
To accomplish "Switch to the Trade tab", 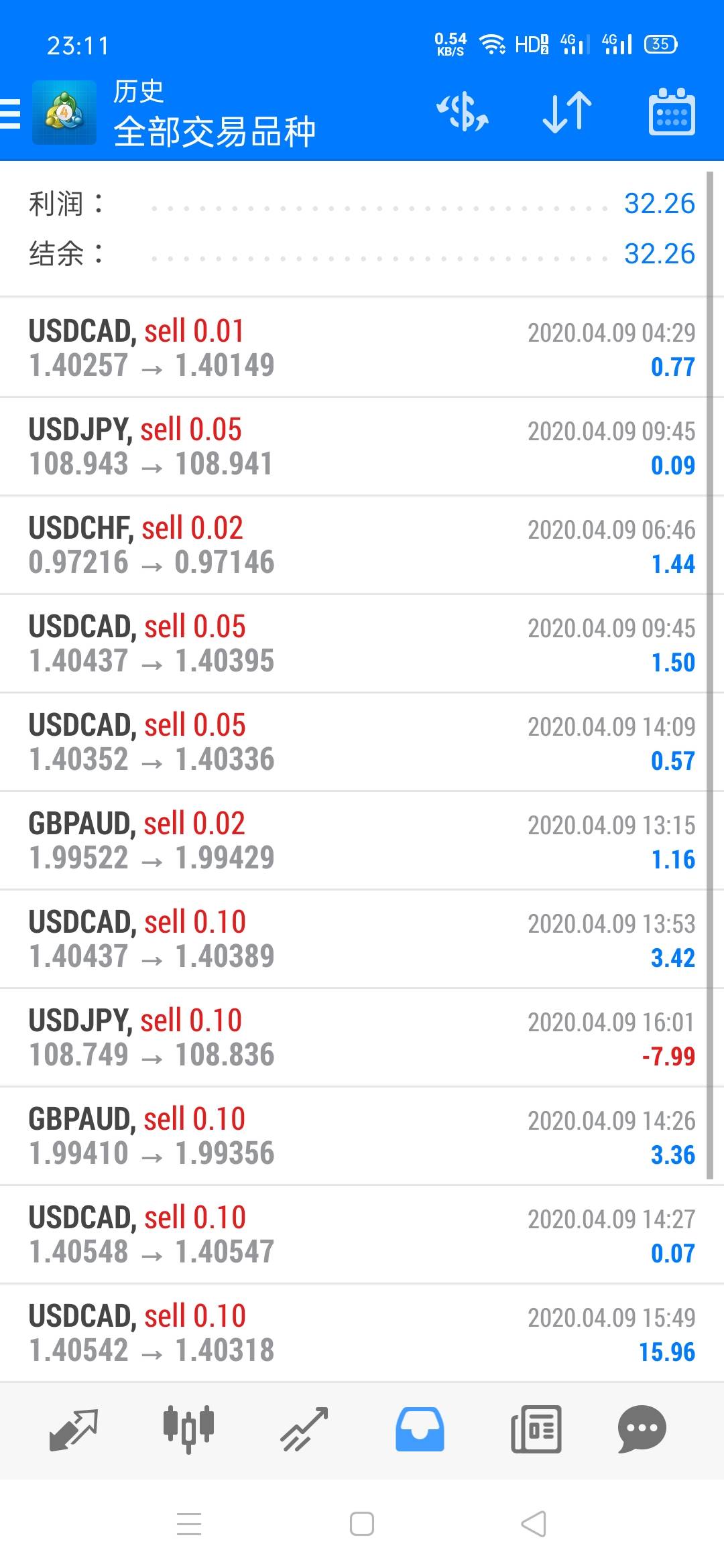I will point(304,1429).
